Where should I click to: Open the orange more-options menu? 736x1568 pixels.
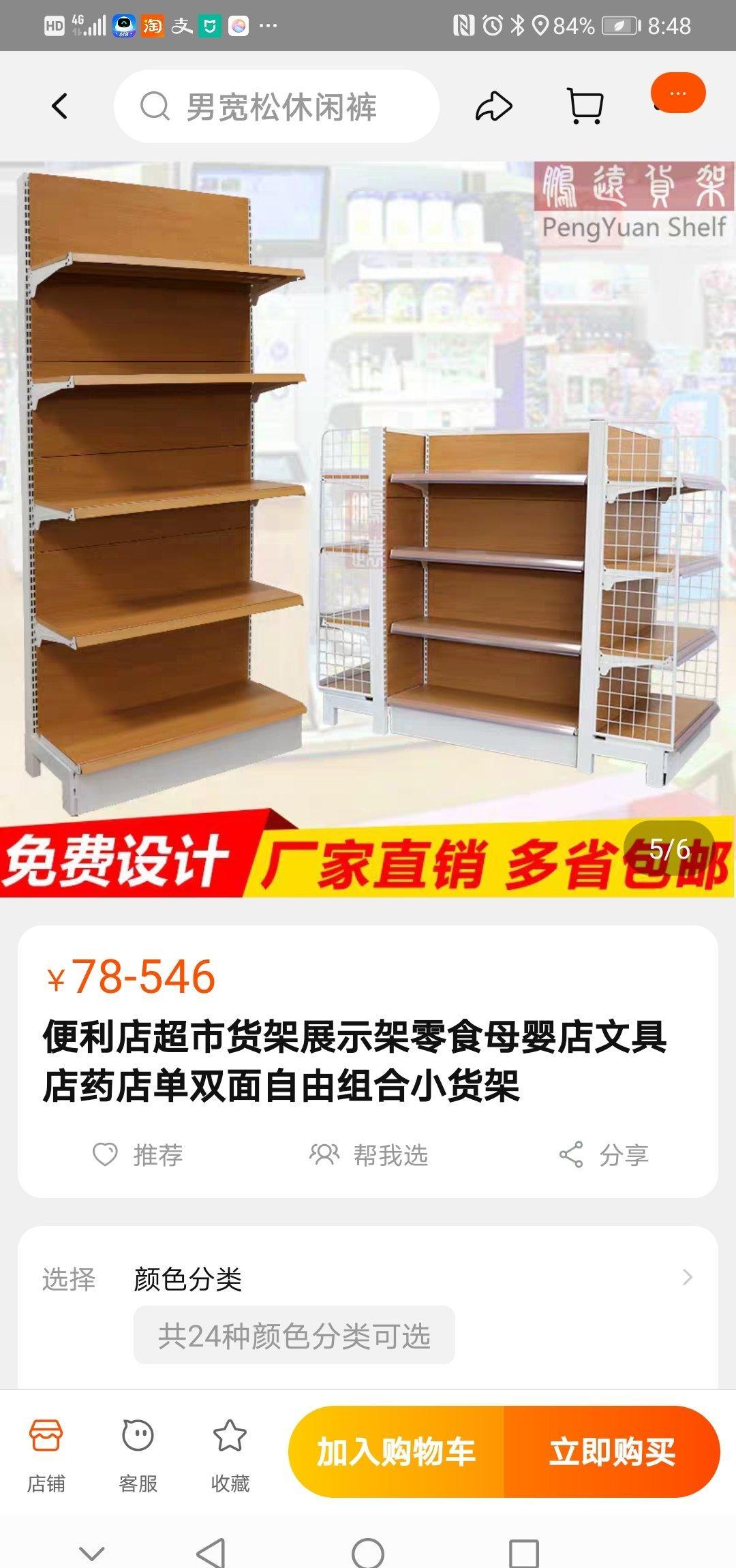677,93
